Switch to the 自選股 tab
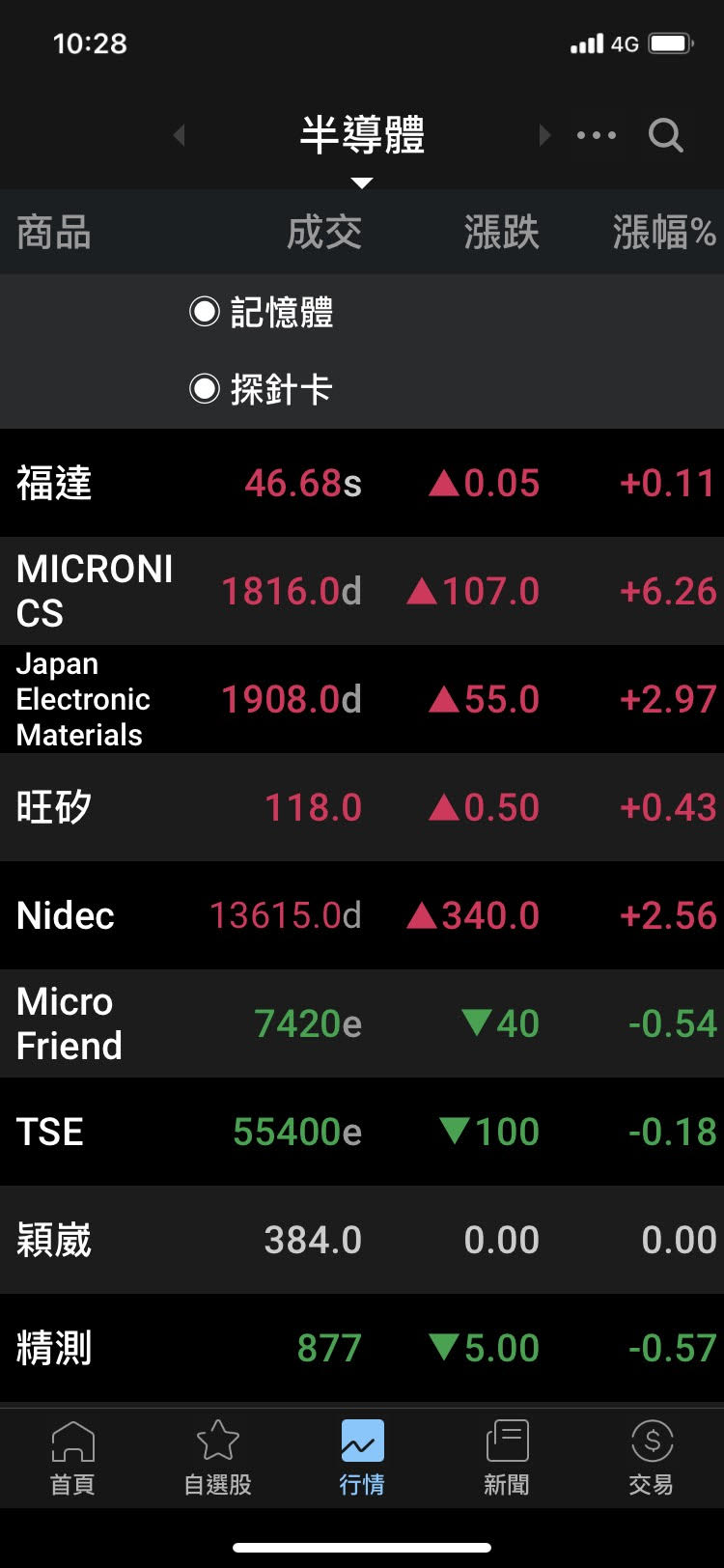 [x=217, y=1458]
